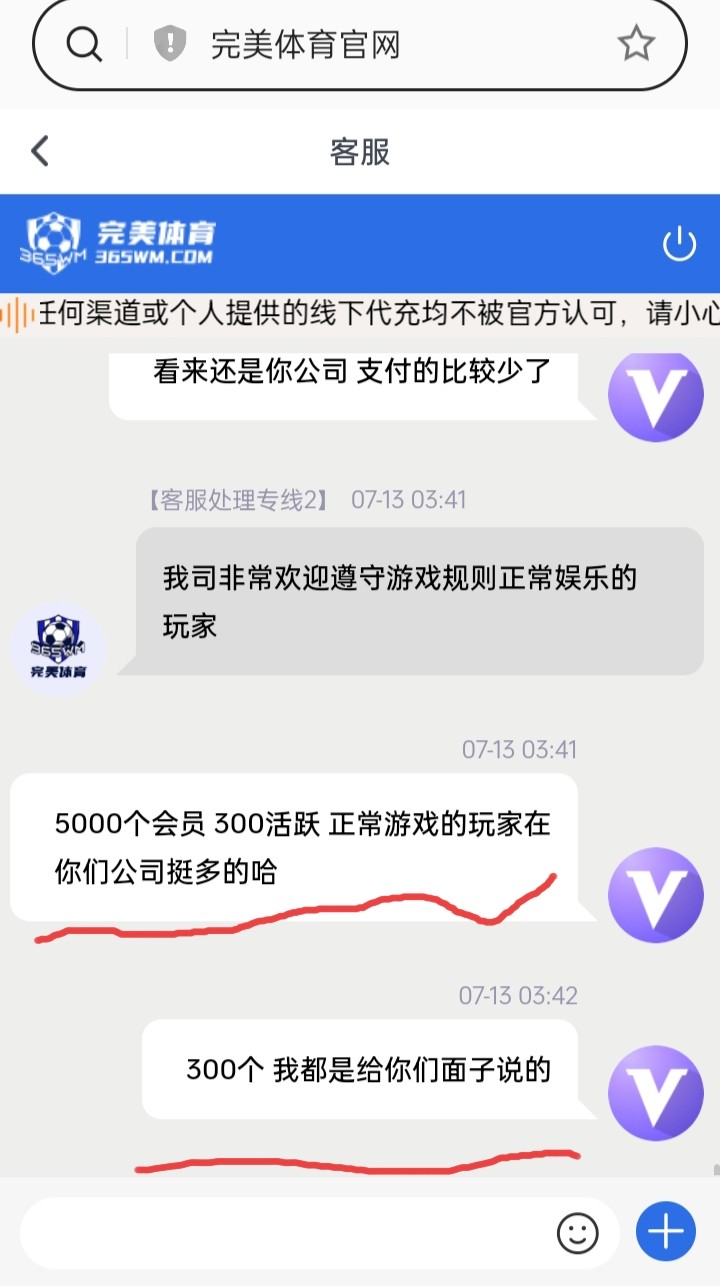Tap the power icon to end the chat
This screenshot has height=1286, width=720.
[679, 243]
